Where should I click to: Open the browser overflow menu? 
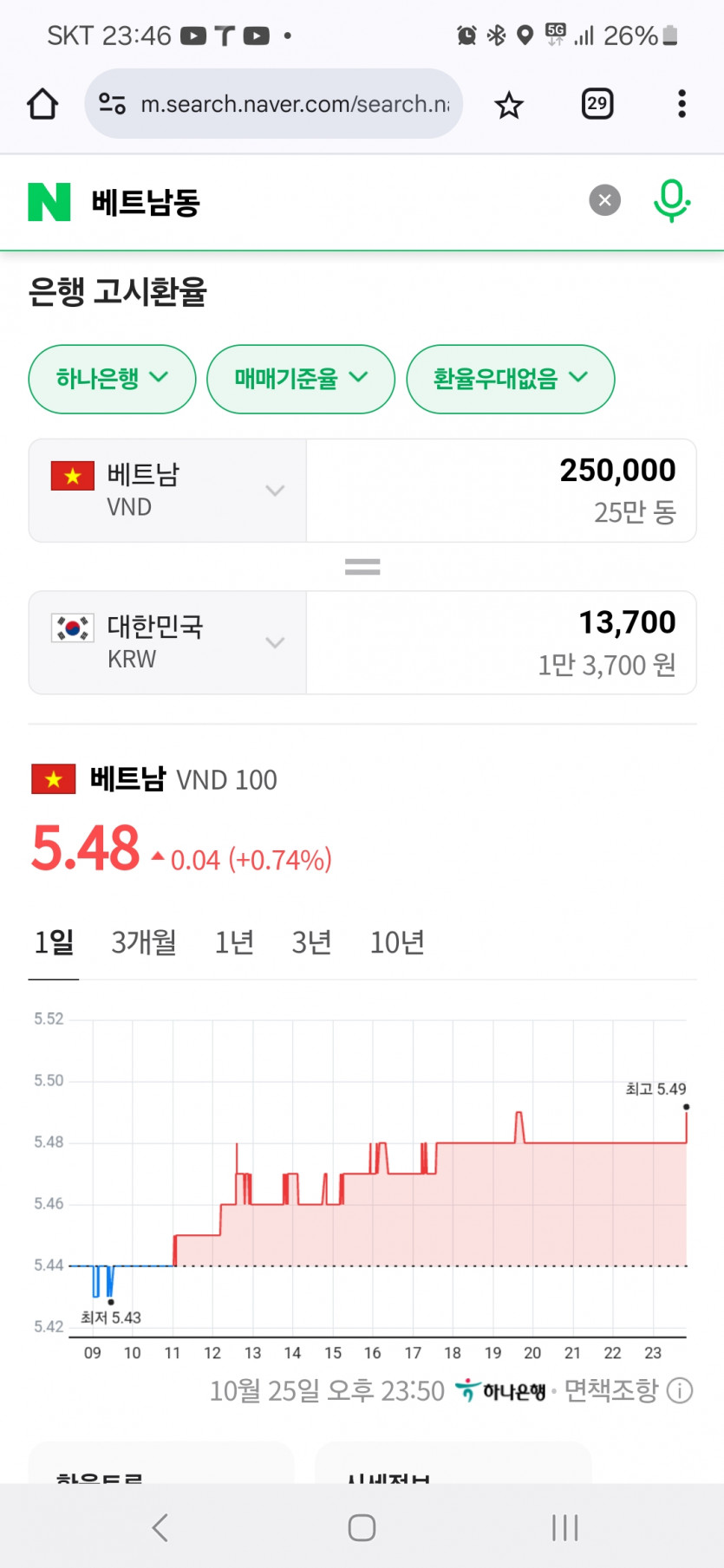click(682, 104)
